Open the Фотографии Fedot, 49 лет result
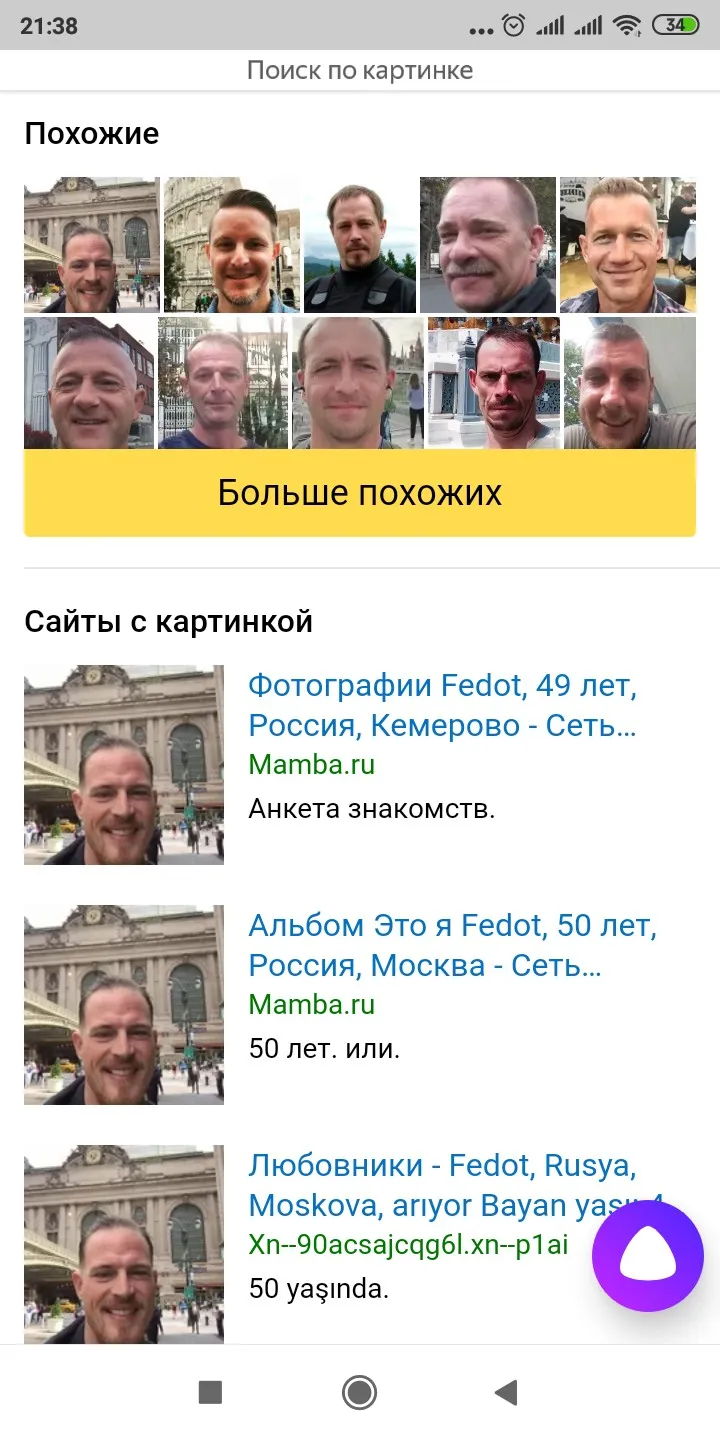 pos(442,705)
